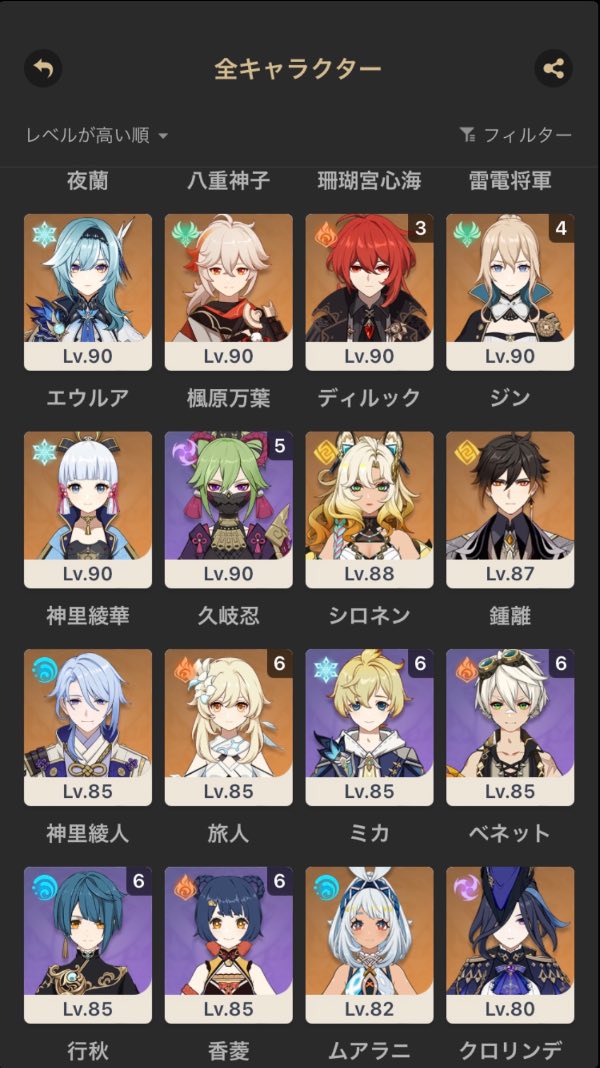Viewport: 600px width, 1068px height.
Task: Open ムアラニ character card
Action: coord(369,945)
